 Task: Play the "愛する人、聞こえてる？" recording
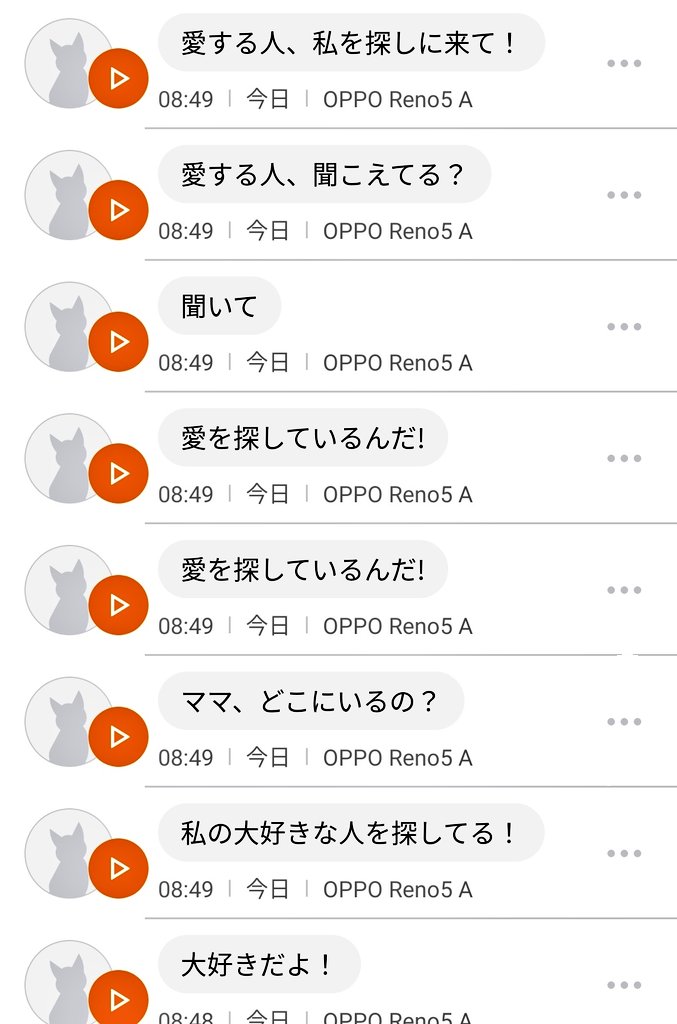pos(119,210)
